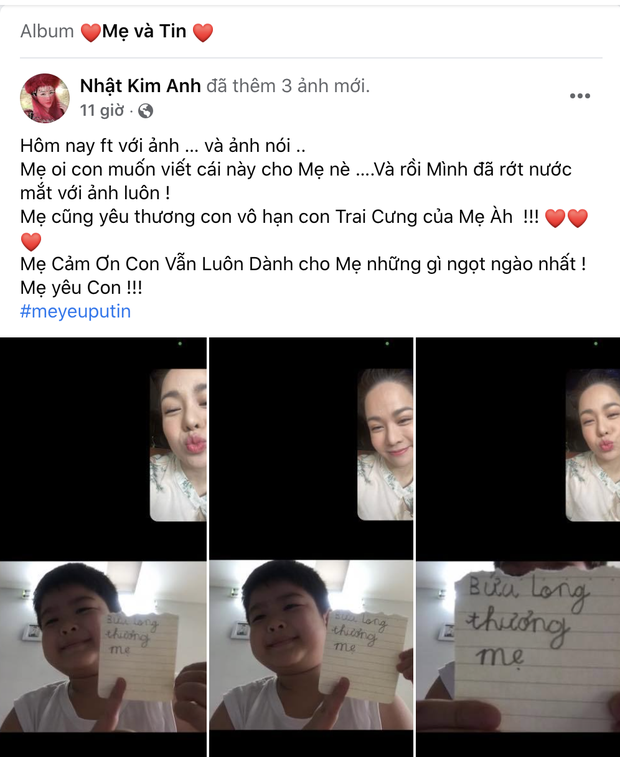Open the #meyeuputin hashtag
Screen dimensions: 620x757
coord(75,311)
